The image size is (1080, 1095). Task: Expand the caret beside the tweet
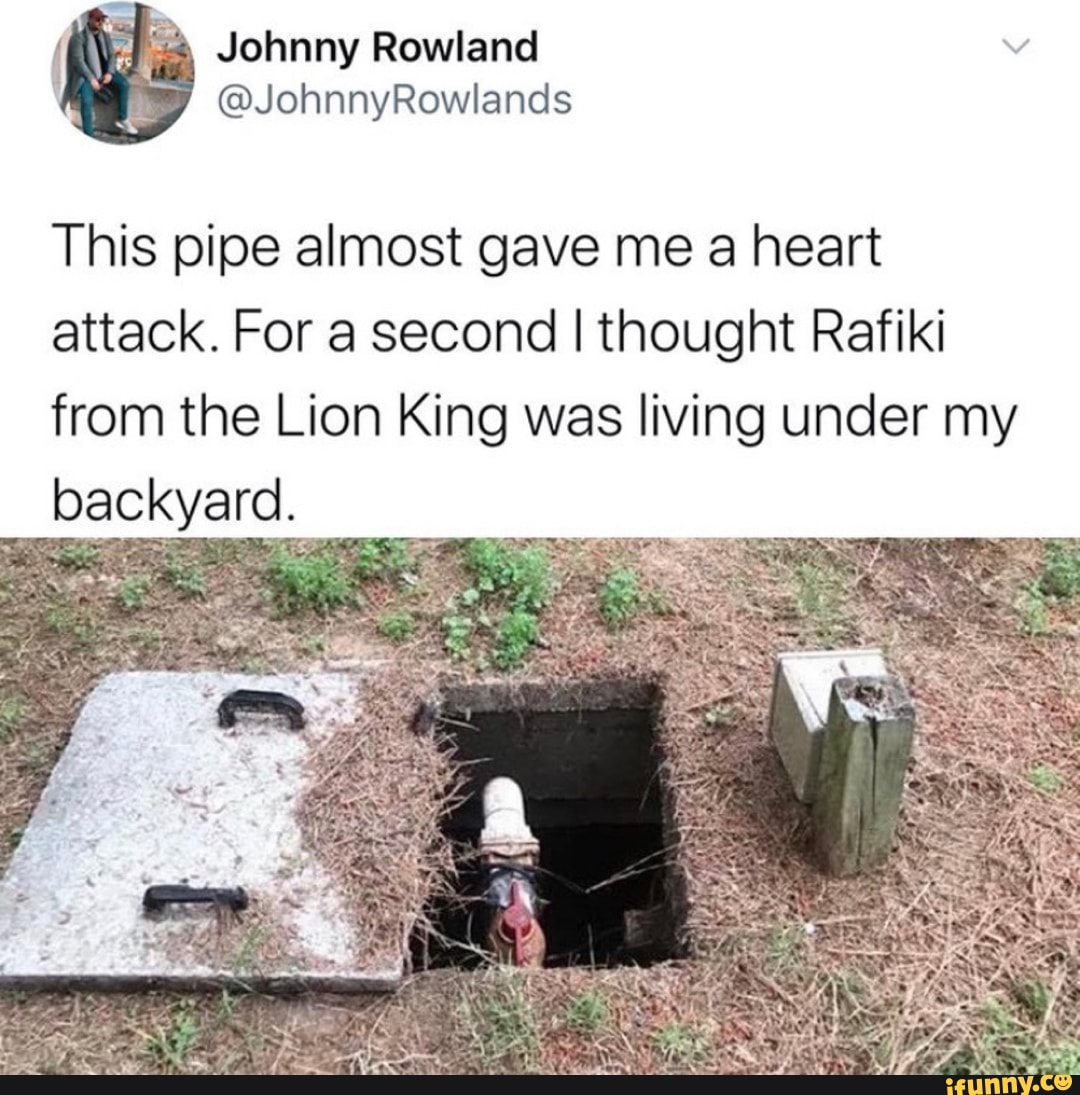[x=1018, y=45]
